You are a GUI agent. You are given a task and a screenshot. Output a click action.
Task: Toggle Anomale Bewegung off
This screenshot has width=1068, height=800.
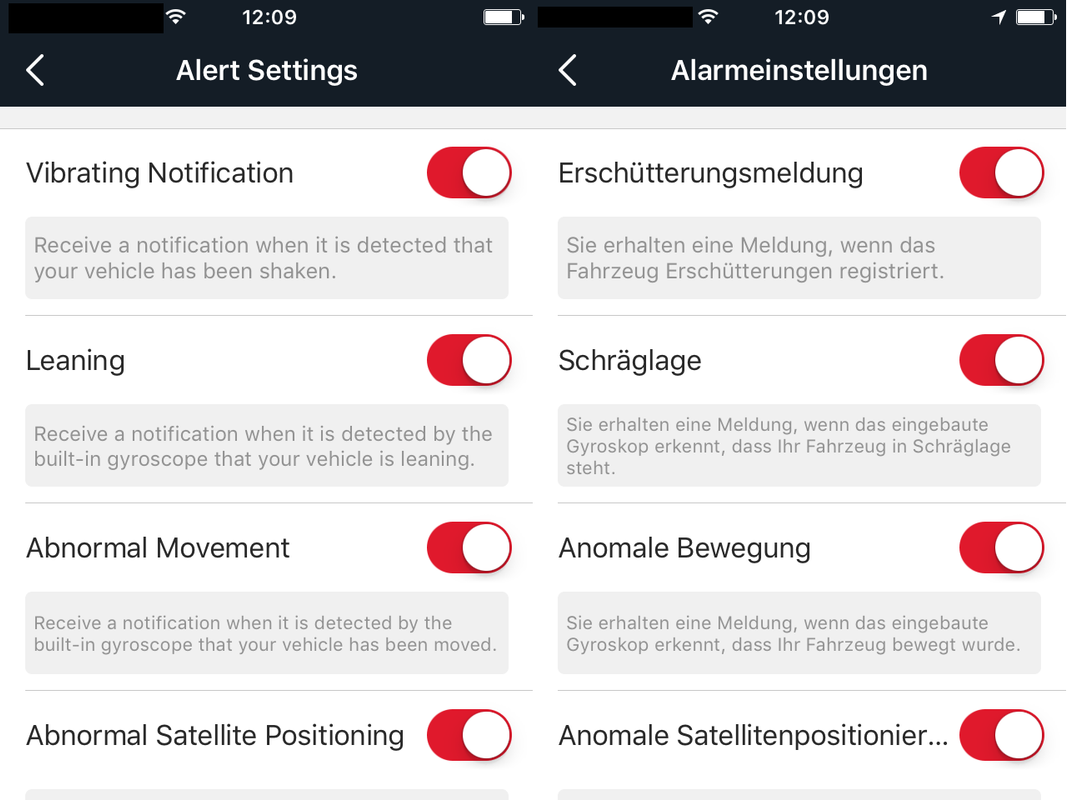(1000, 548)
